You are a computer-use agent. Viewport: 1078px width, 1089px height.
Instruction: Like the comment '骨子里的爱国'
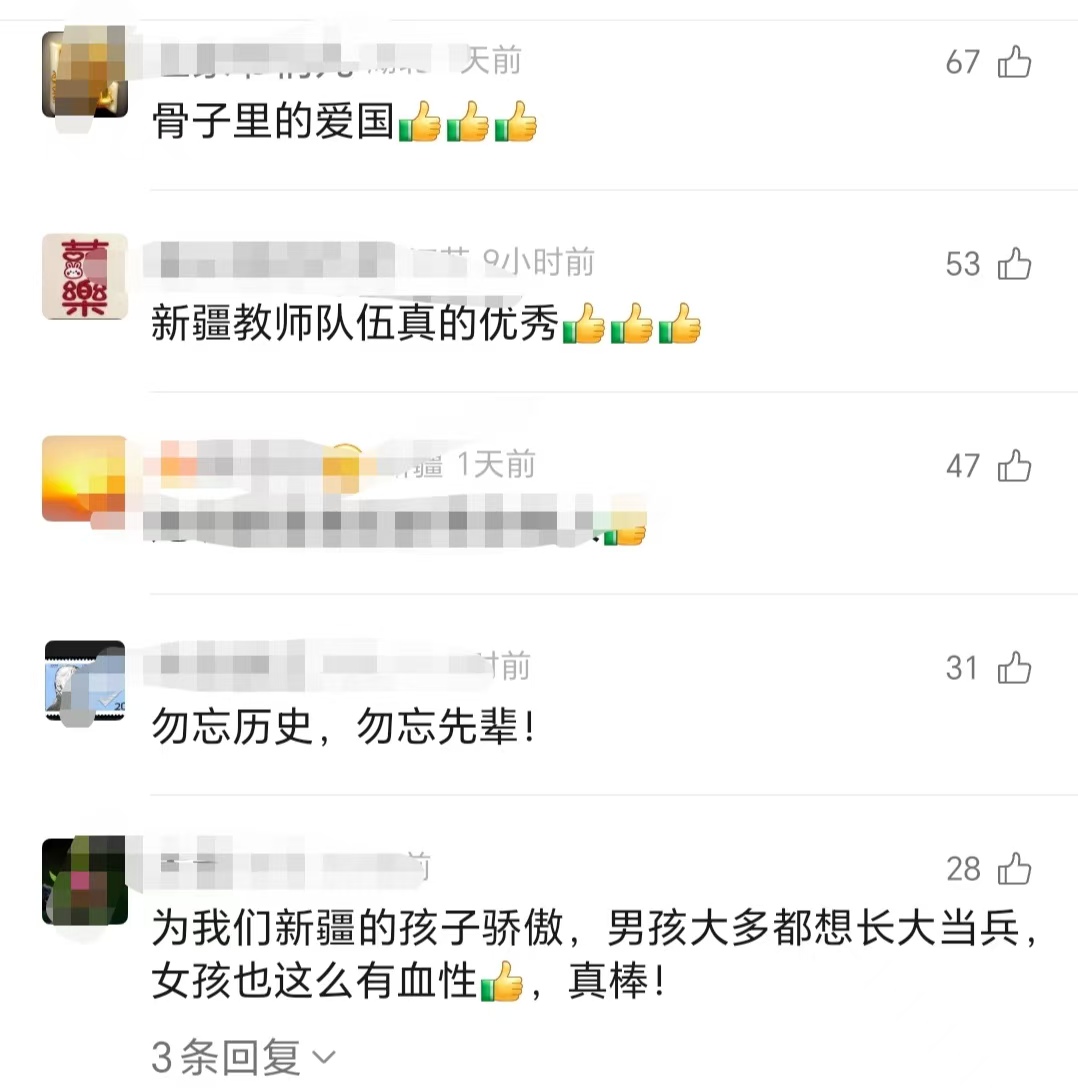tap(1014, 63)
